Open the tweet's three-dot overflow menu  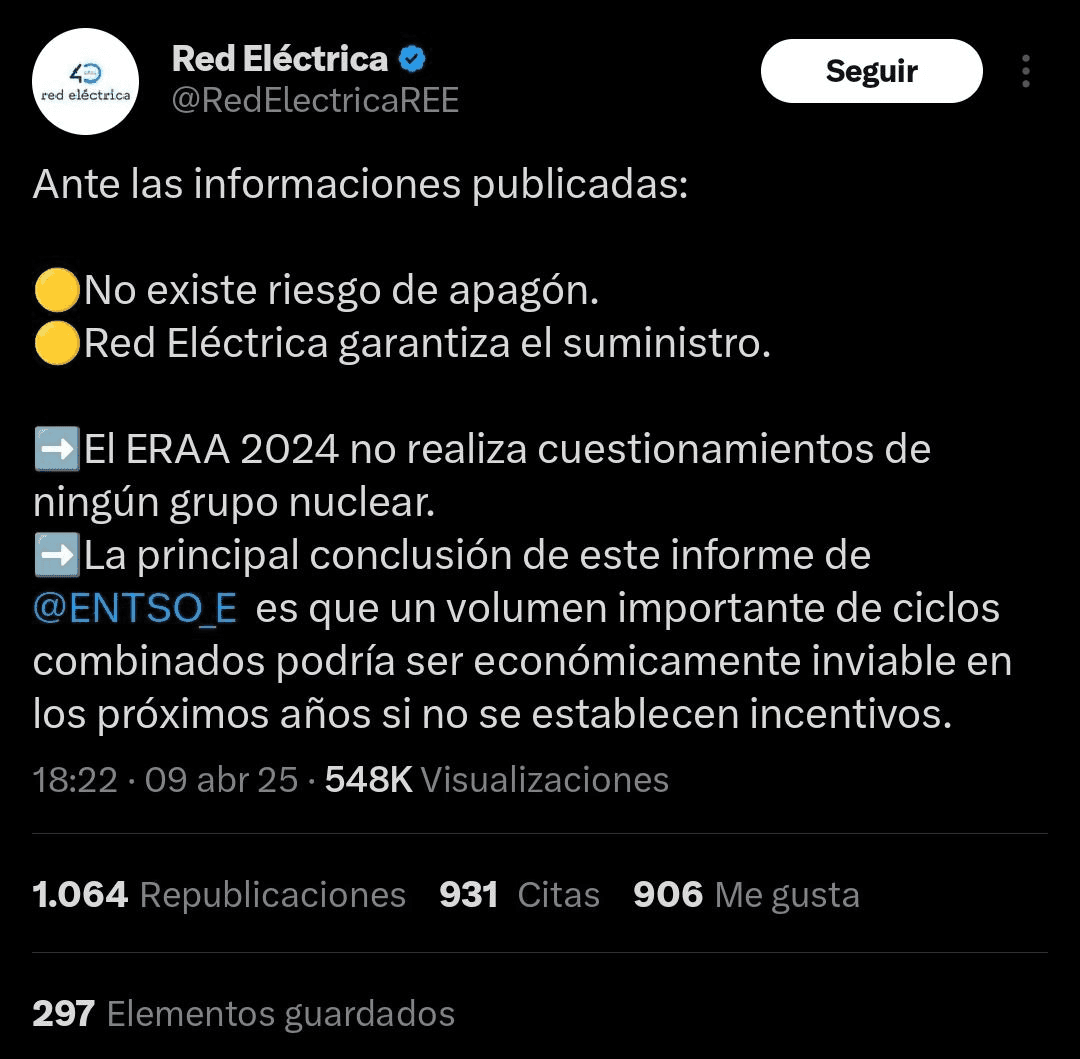click(1026, 71)
